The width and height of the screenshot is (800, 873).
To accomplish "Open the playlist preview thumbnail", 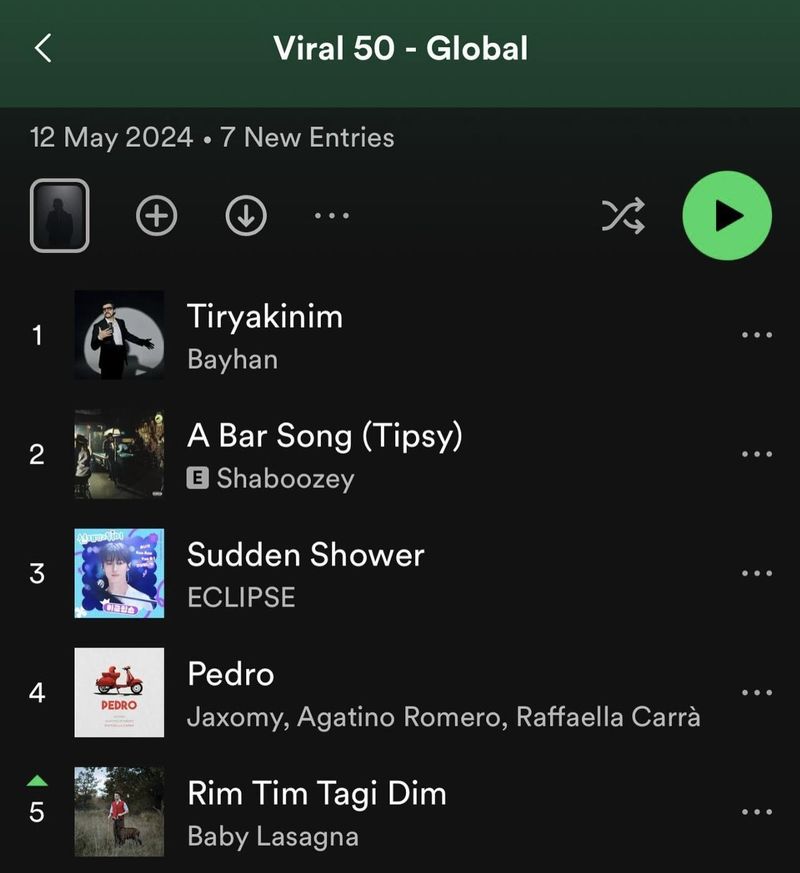I will (59, 215).
